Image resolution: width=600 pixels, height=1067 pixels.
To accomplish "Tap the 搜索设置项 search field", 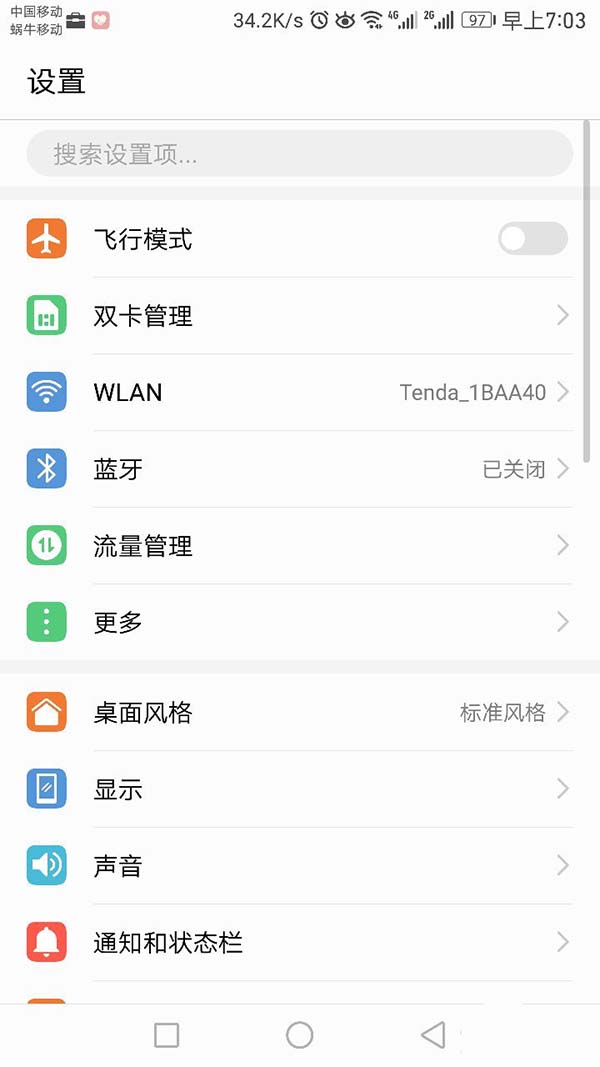I will pos(298,154).
